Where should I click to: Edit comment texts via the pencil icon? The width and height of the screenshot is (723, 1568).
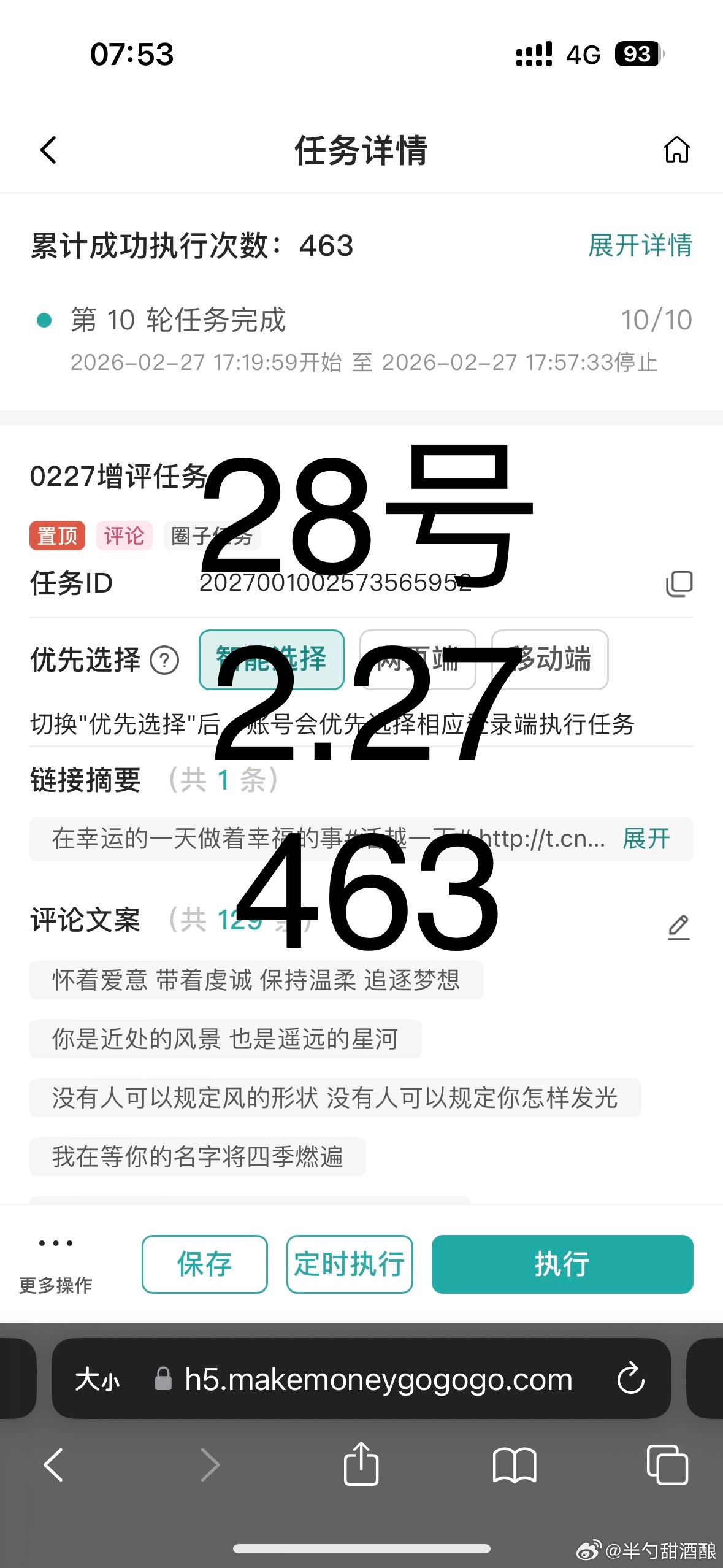(x=677, y=928)
